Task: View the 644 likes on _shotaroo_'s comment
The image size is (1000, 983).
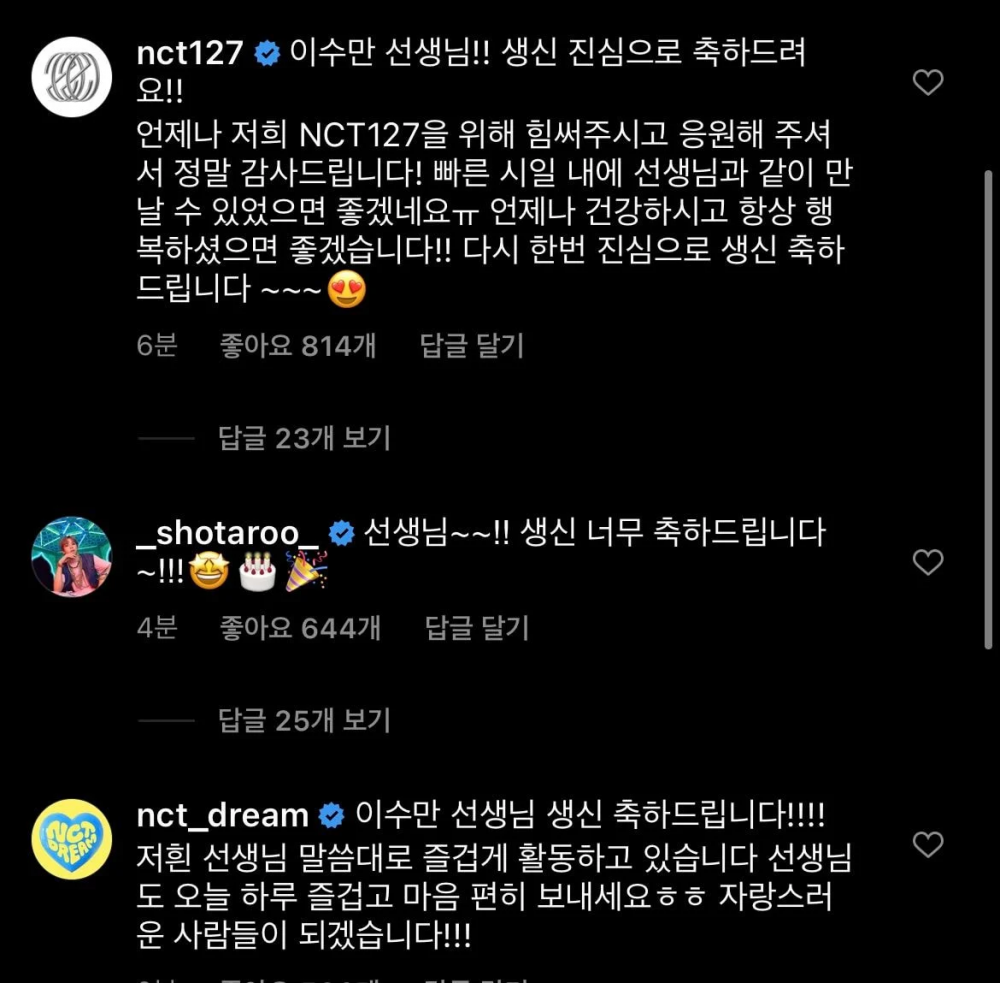Action: click(300, 628)
